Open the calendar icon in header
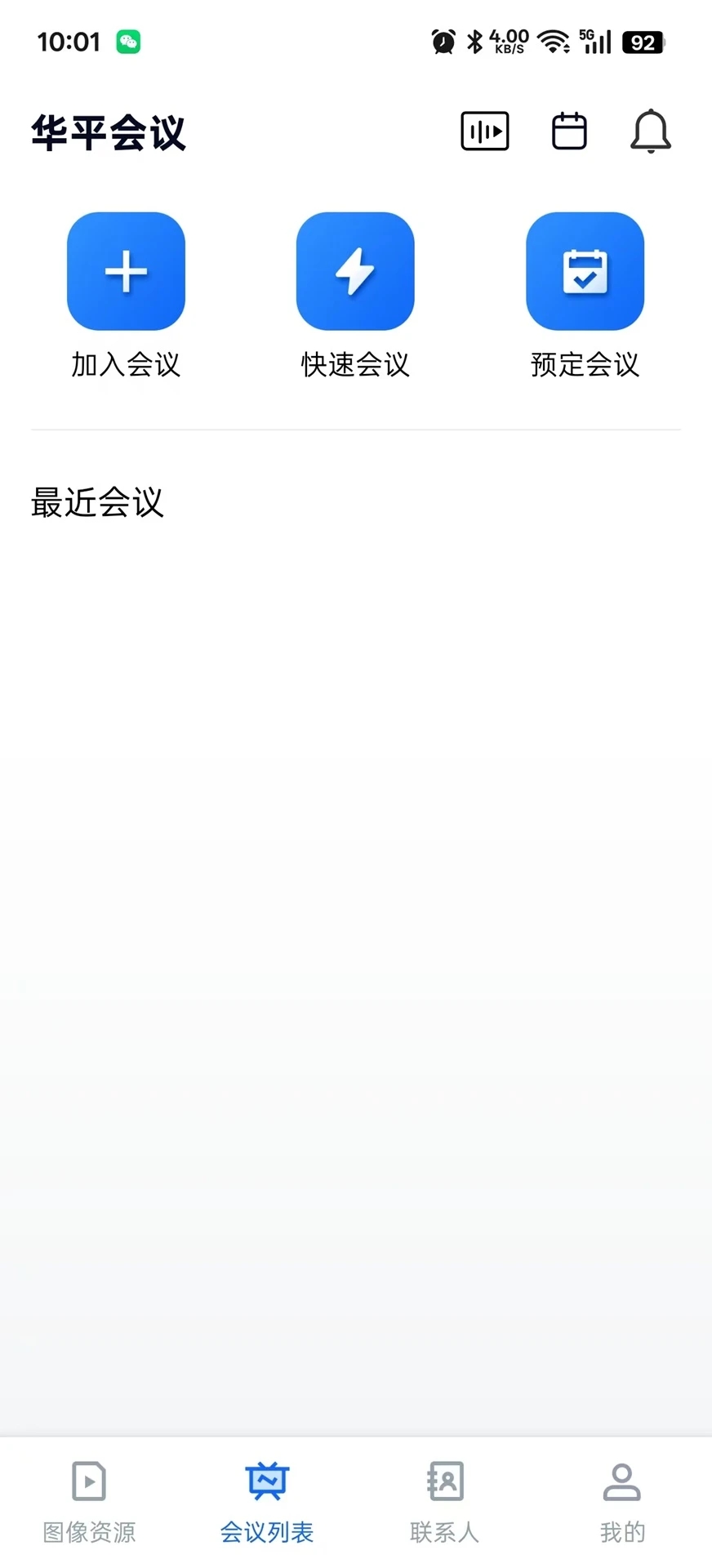This screenshot has height=1568, width=712. point(569,131)
